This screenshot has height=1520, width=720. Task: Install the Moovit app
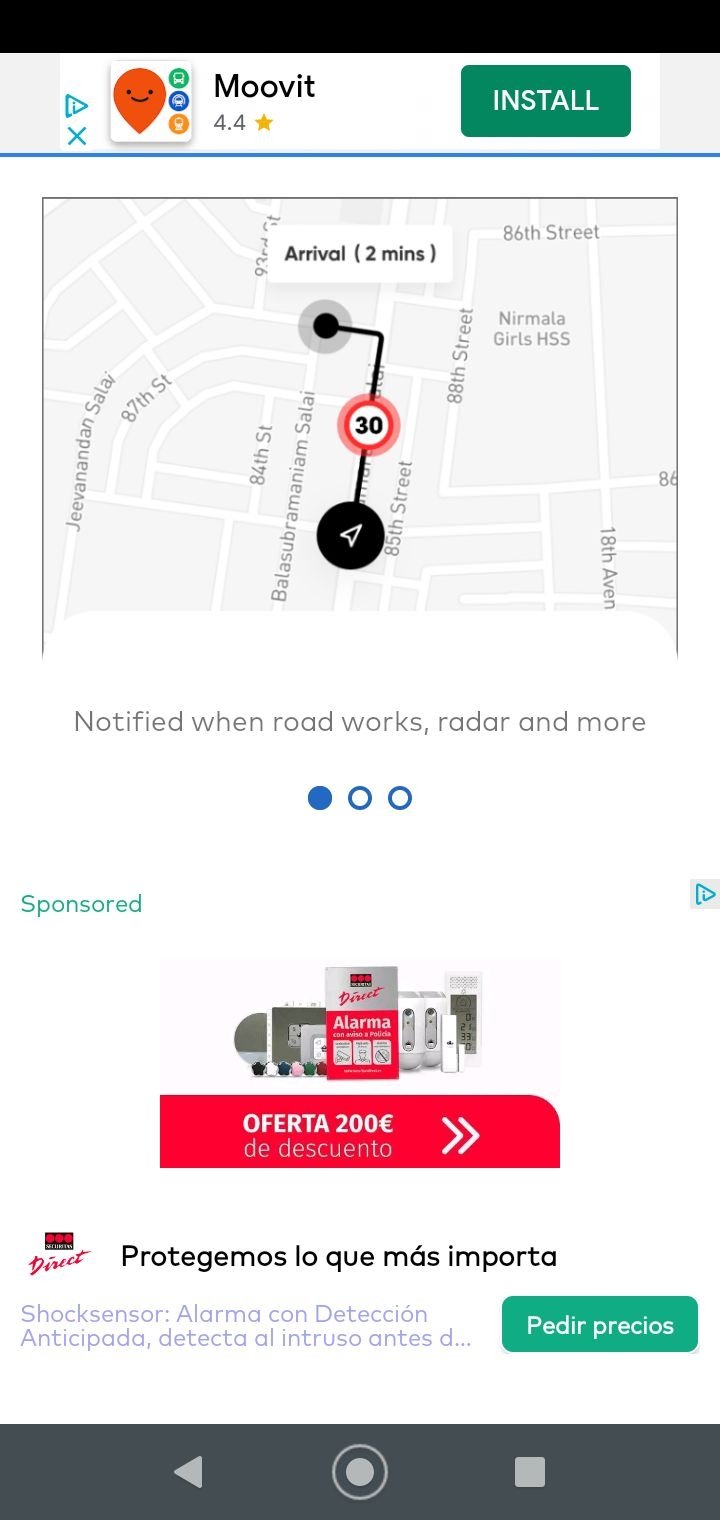pyautogui.click(x=545, y=101)
